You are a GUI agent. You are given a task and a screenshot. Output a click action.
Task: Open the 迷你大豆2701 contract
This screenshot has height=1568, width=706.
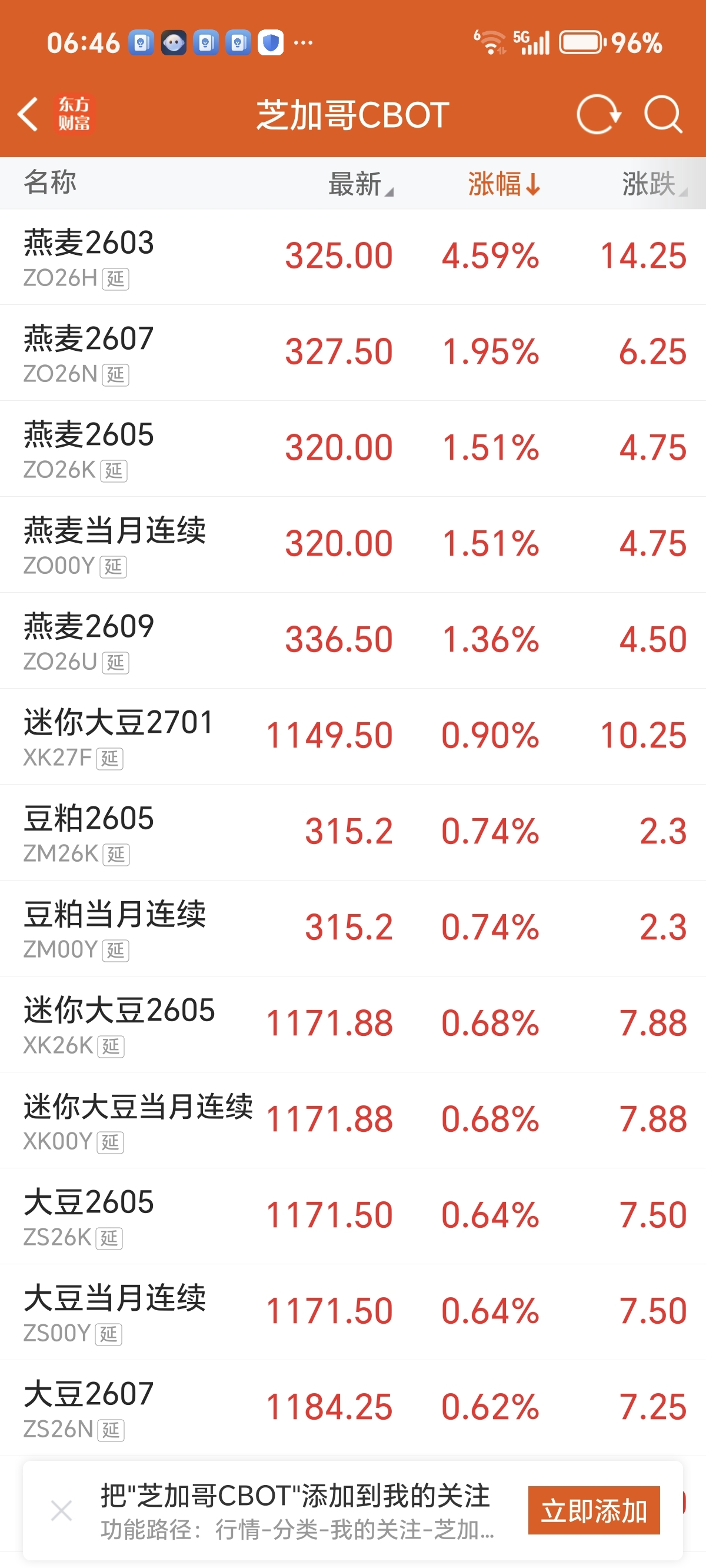click(353, 736)
